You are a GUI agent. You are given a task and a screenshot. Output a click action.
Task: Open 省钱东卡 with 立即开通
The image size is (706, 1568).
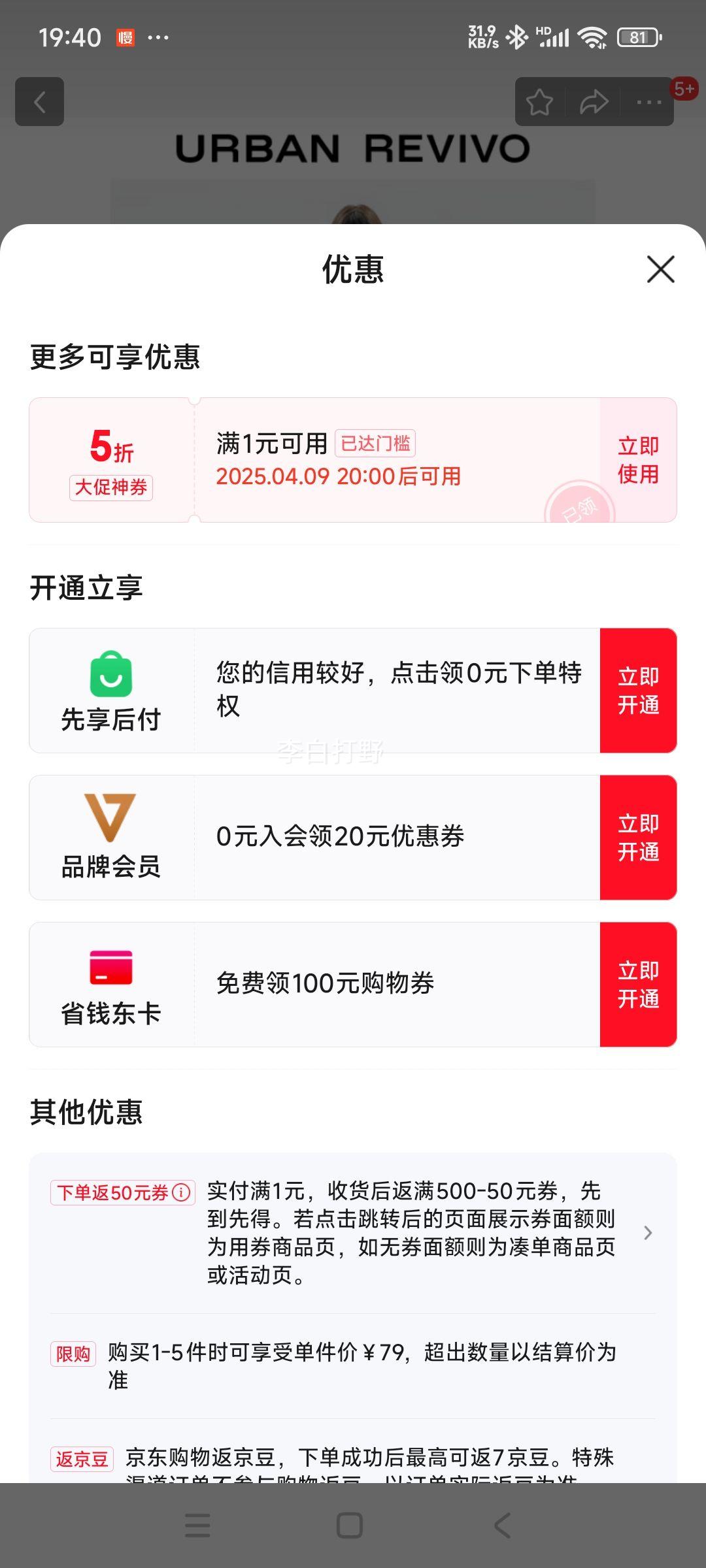638,985
